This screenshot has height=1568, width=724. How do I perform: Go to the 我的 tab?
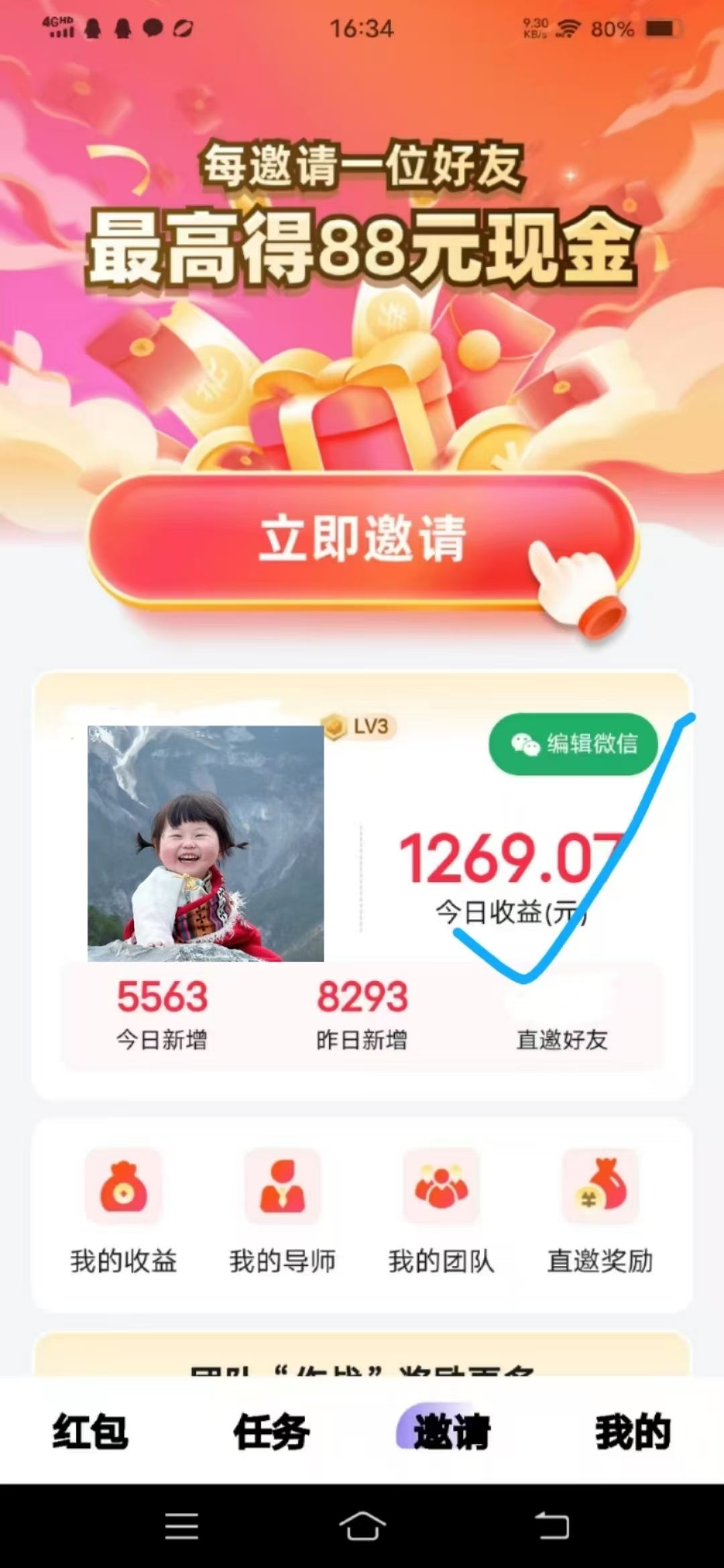pos(632,1431)
